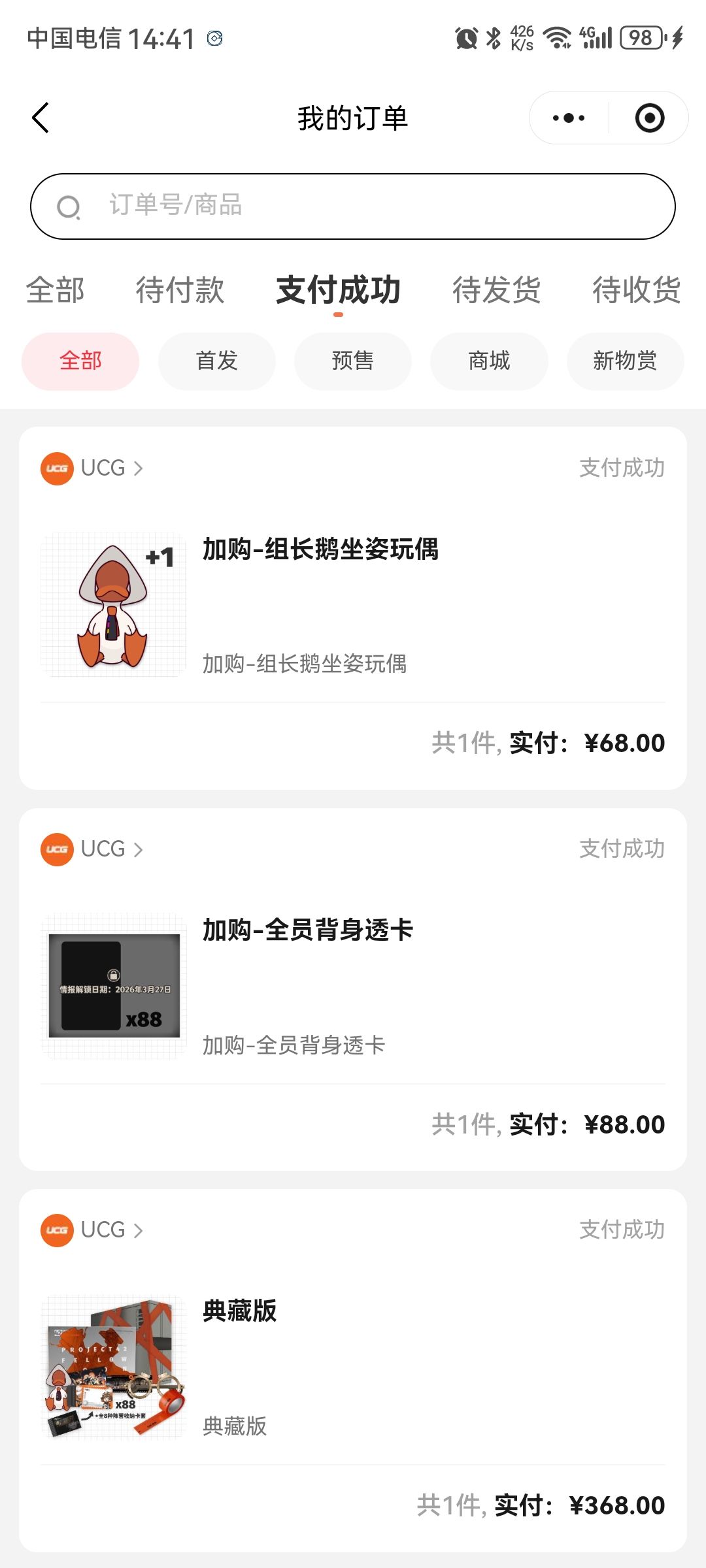Switch to the 待收货 tab
This screenshot has width=706, height=1568.
636,290
